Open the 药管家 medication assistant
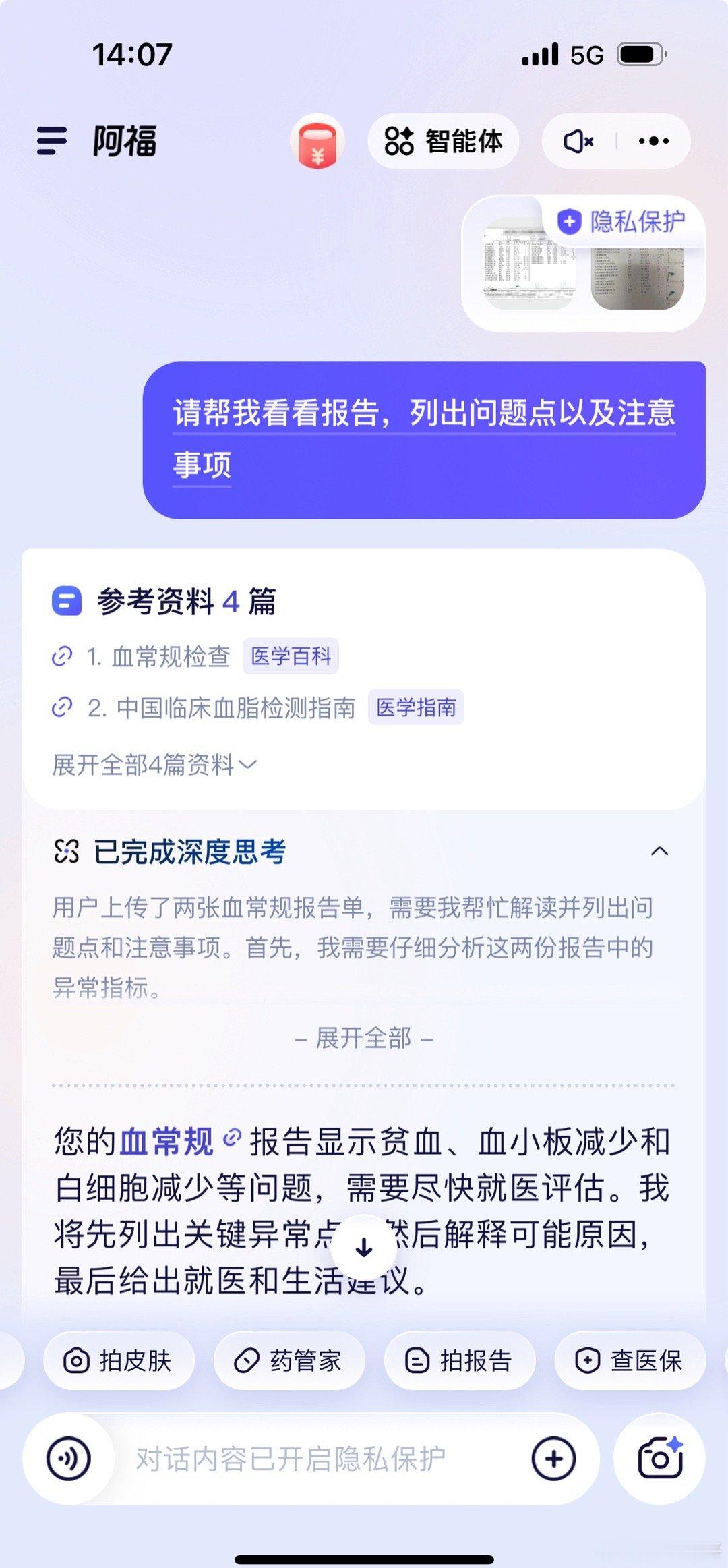 coord(290,1361)
